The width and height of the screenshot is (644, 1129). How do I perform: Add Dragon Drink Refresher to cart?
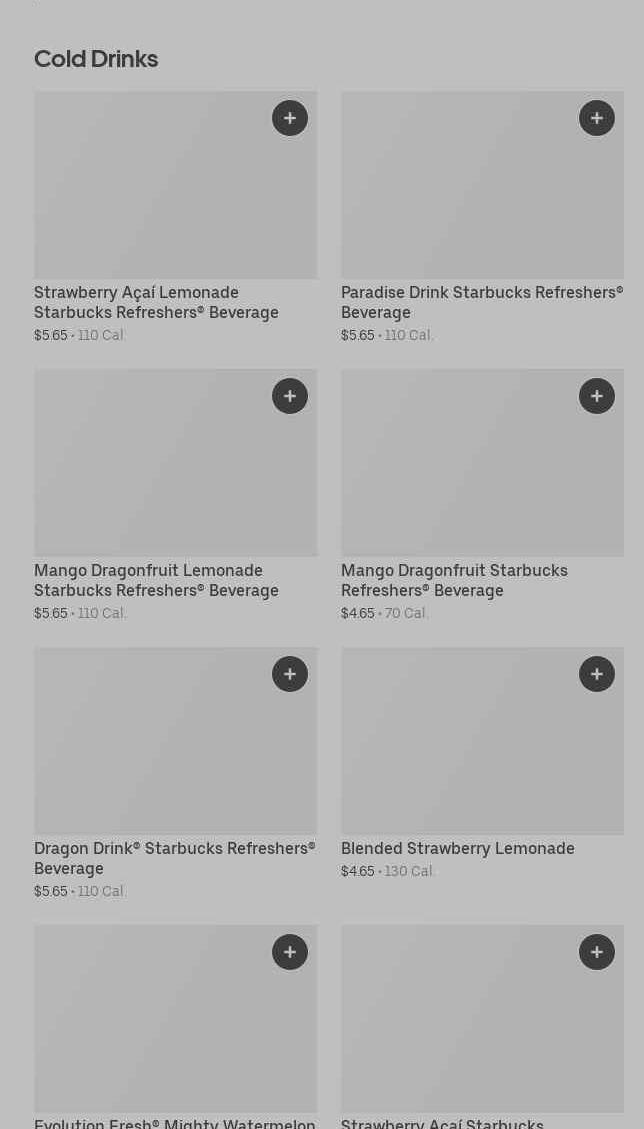tap(290, 674)
